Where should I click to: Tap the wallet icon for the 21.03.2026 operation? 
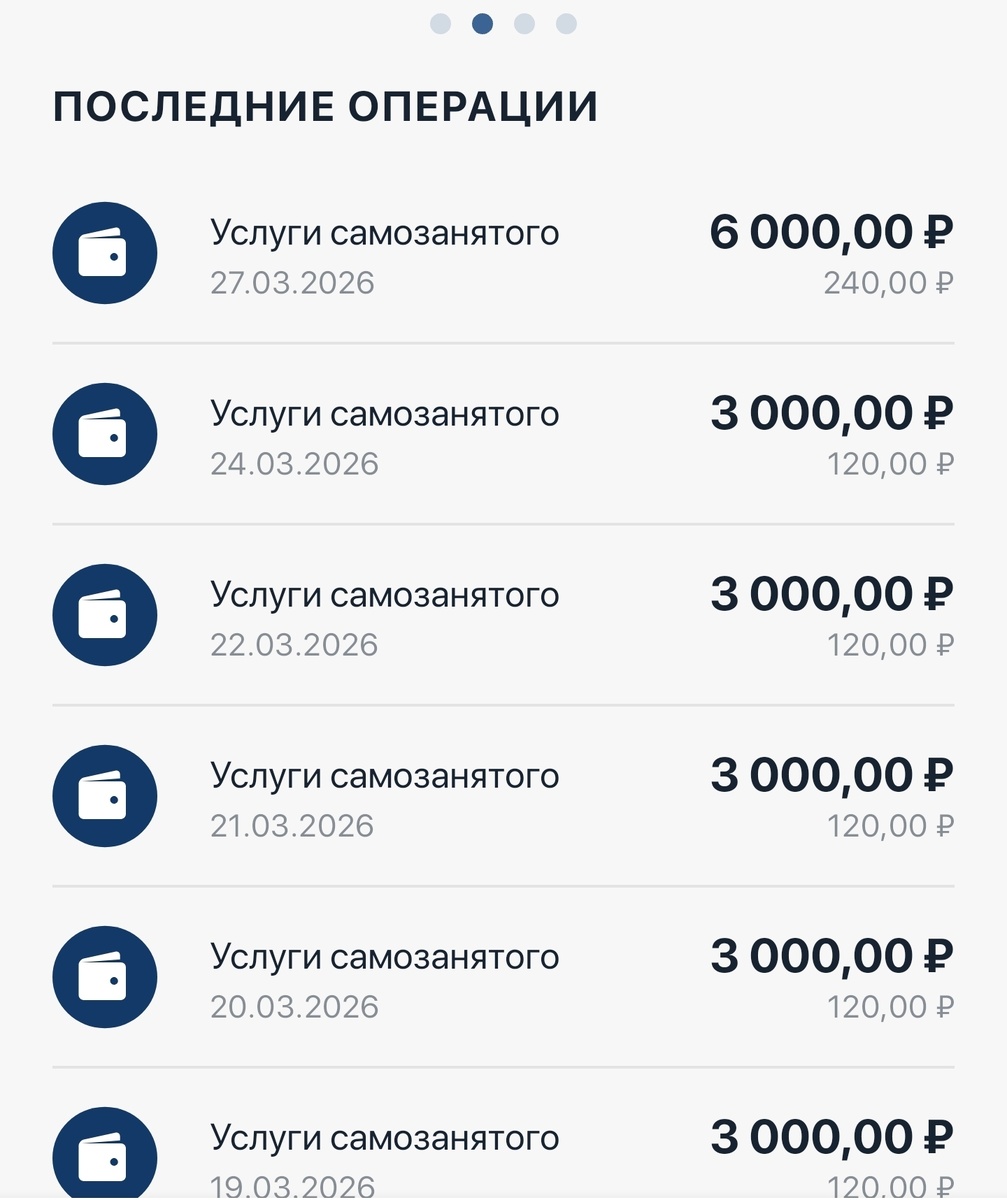(x=104, y=796)
